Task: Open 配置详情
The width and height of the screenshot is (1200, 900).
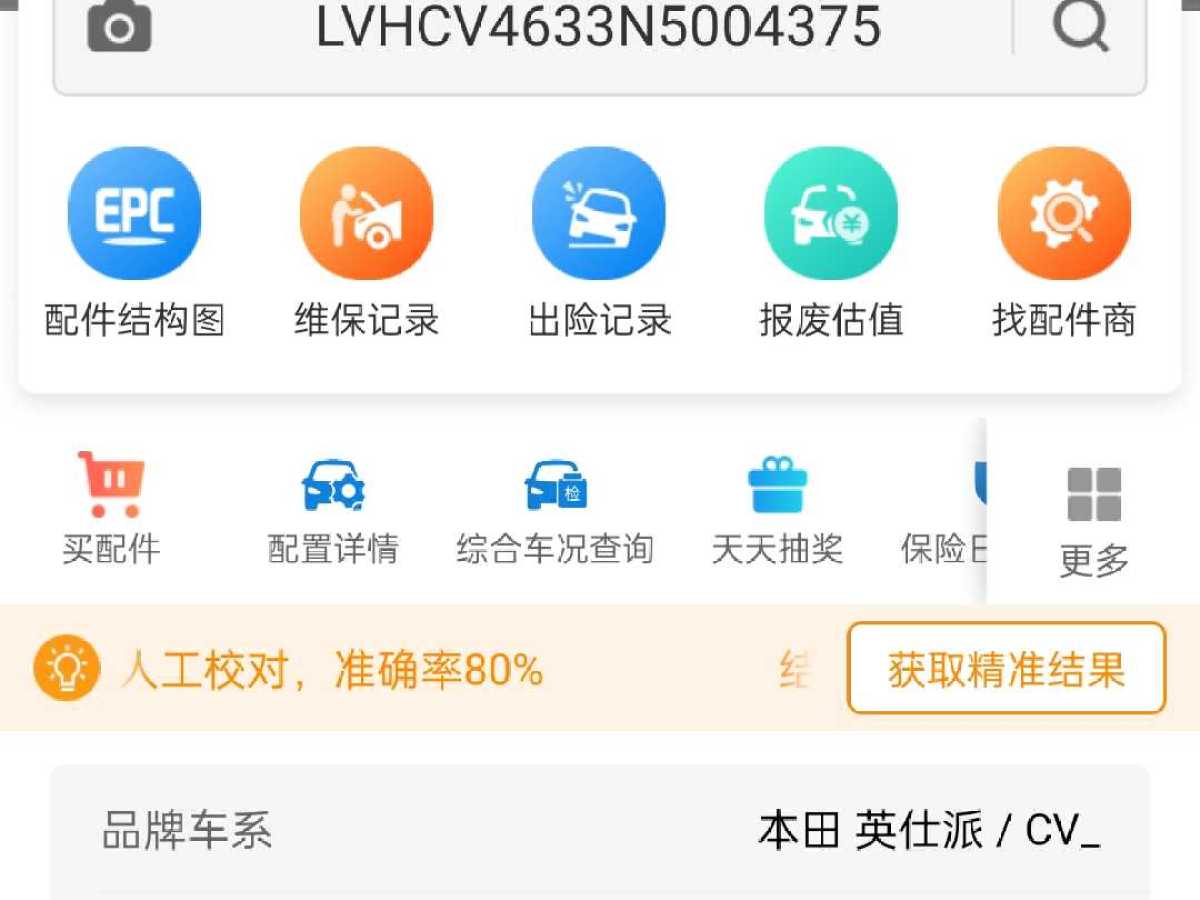Action: [x=333, y=509]
